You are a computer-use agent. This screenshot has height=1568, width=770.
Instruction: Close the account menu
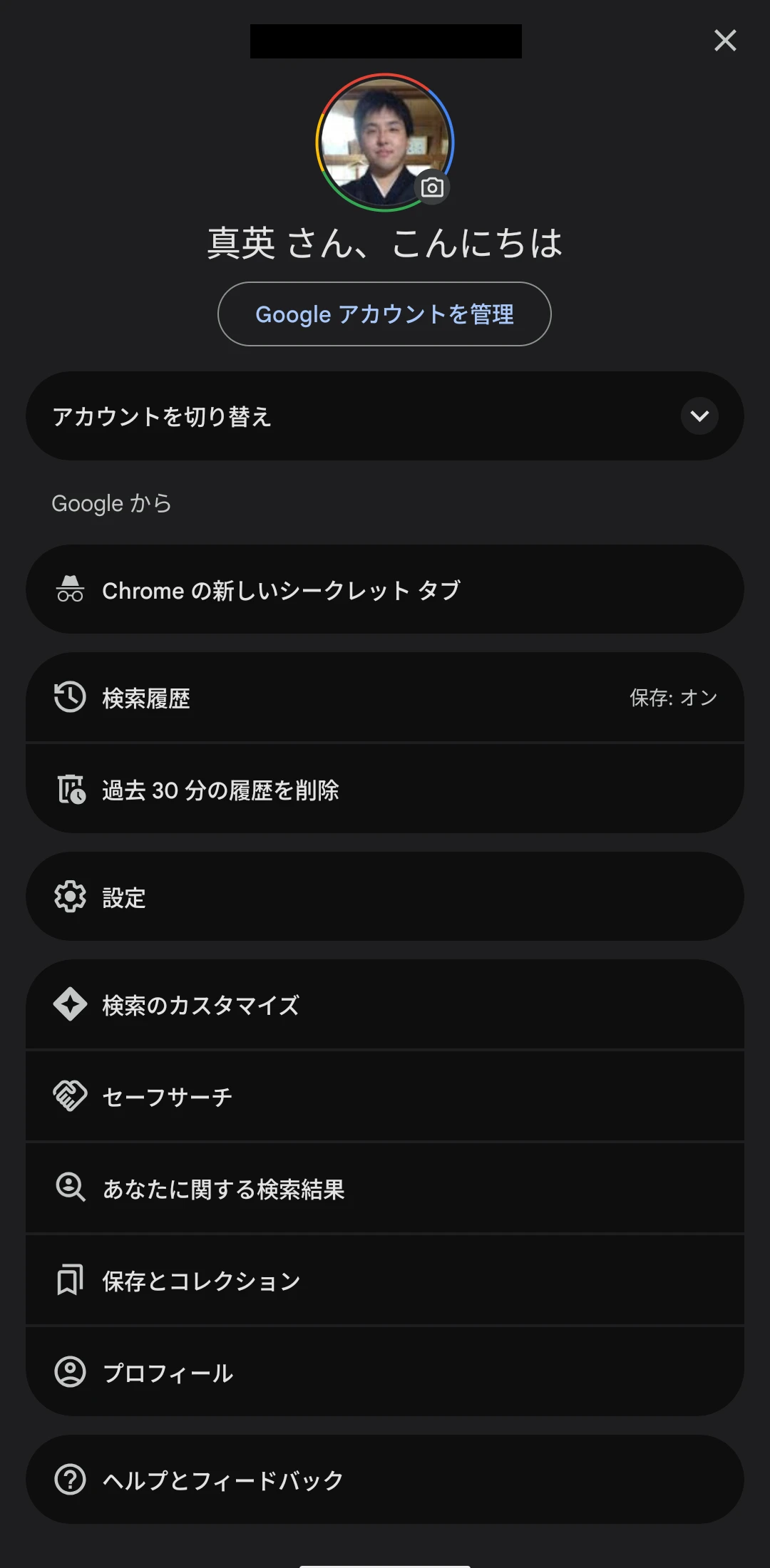725,41
